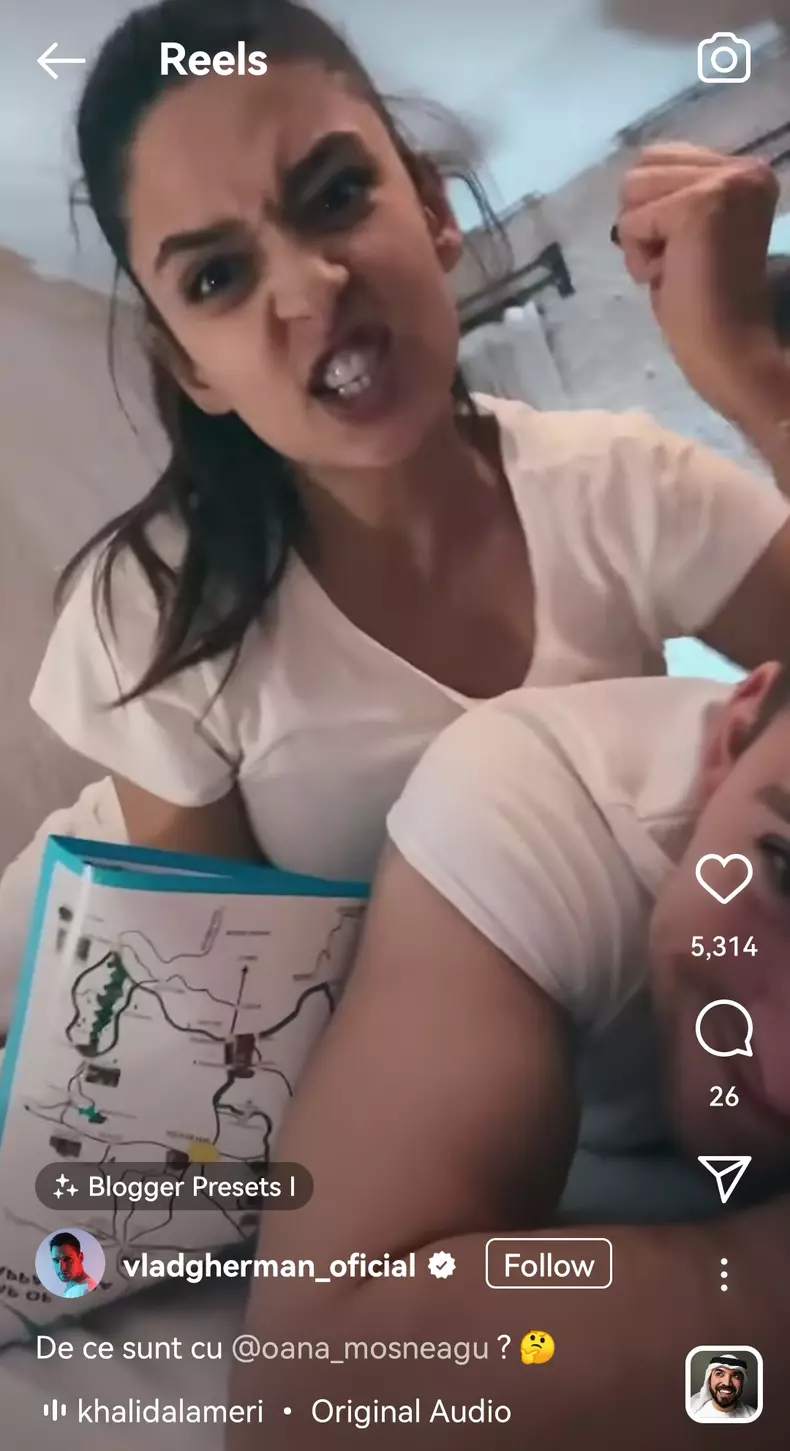Tap the audio cover thumbnail
This screenshot has width=790, height=1451.
click(x=724, y=1385)
